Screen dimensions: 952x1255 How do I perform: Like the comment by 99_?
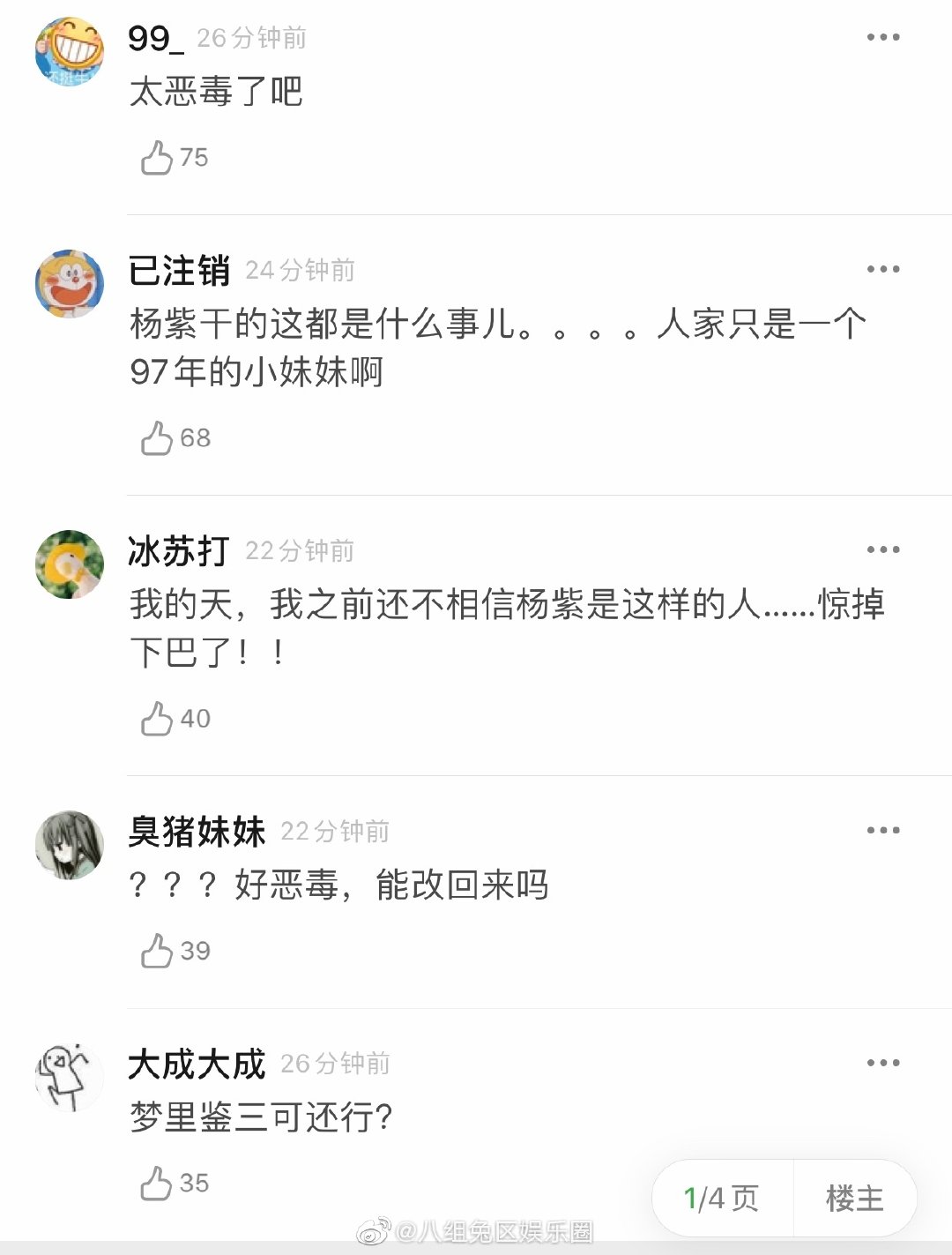coord(158,158)
